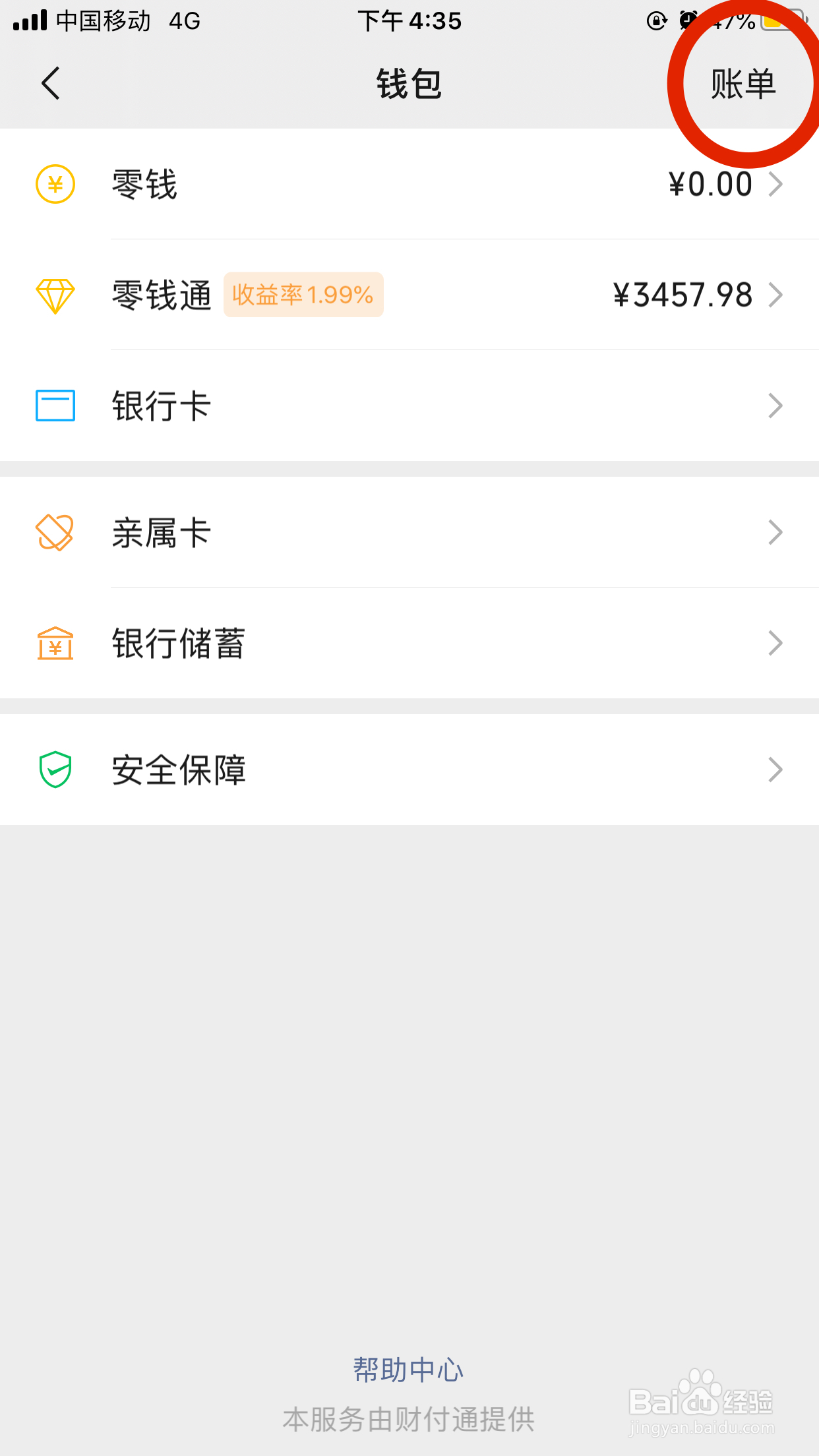Open 银行储蓄
The image size is (819, 1456).
409,643
